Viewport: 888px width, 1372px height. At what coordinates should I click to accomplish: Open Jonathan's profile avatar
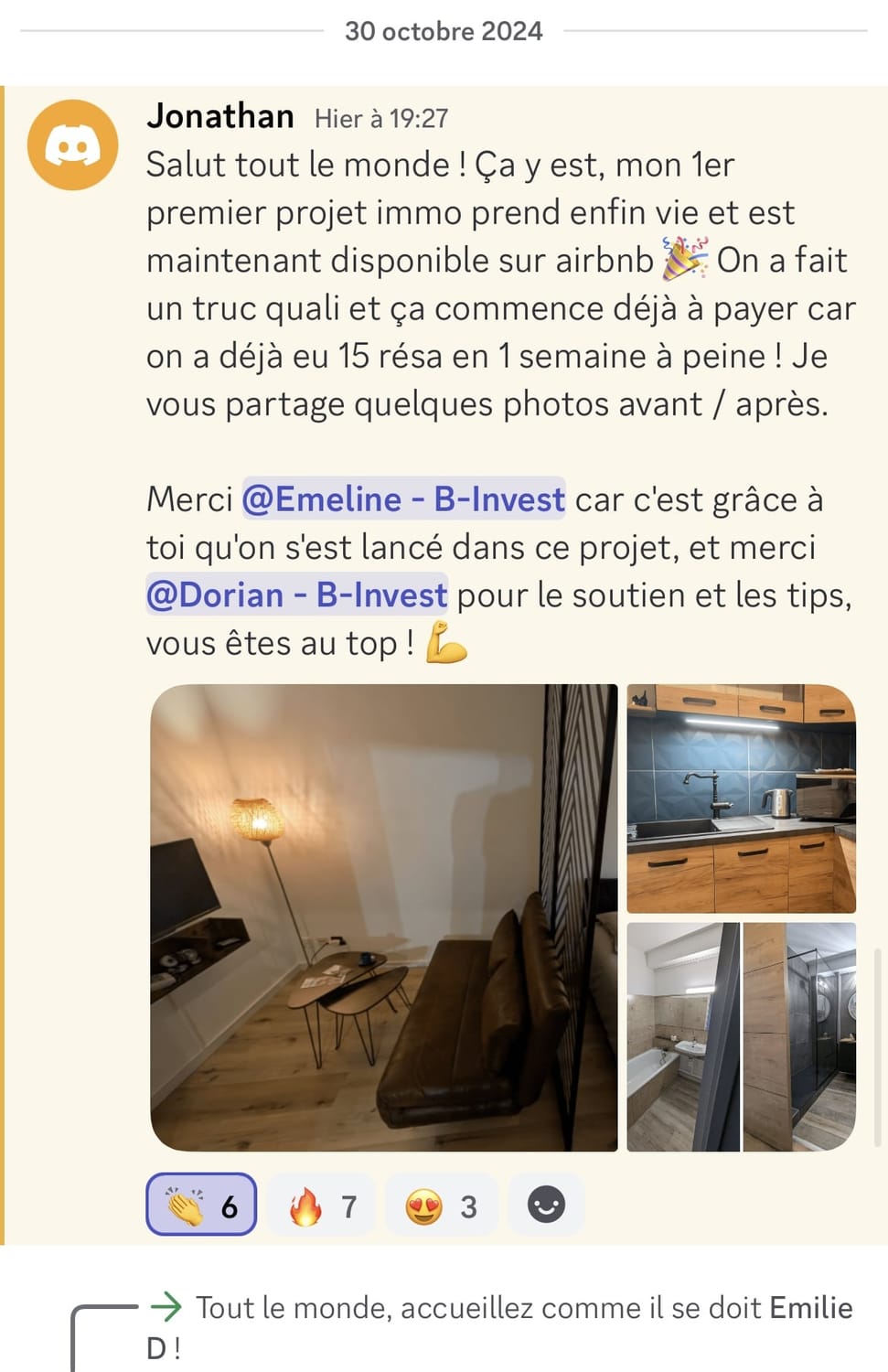pos(72,145)
